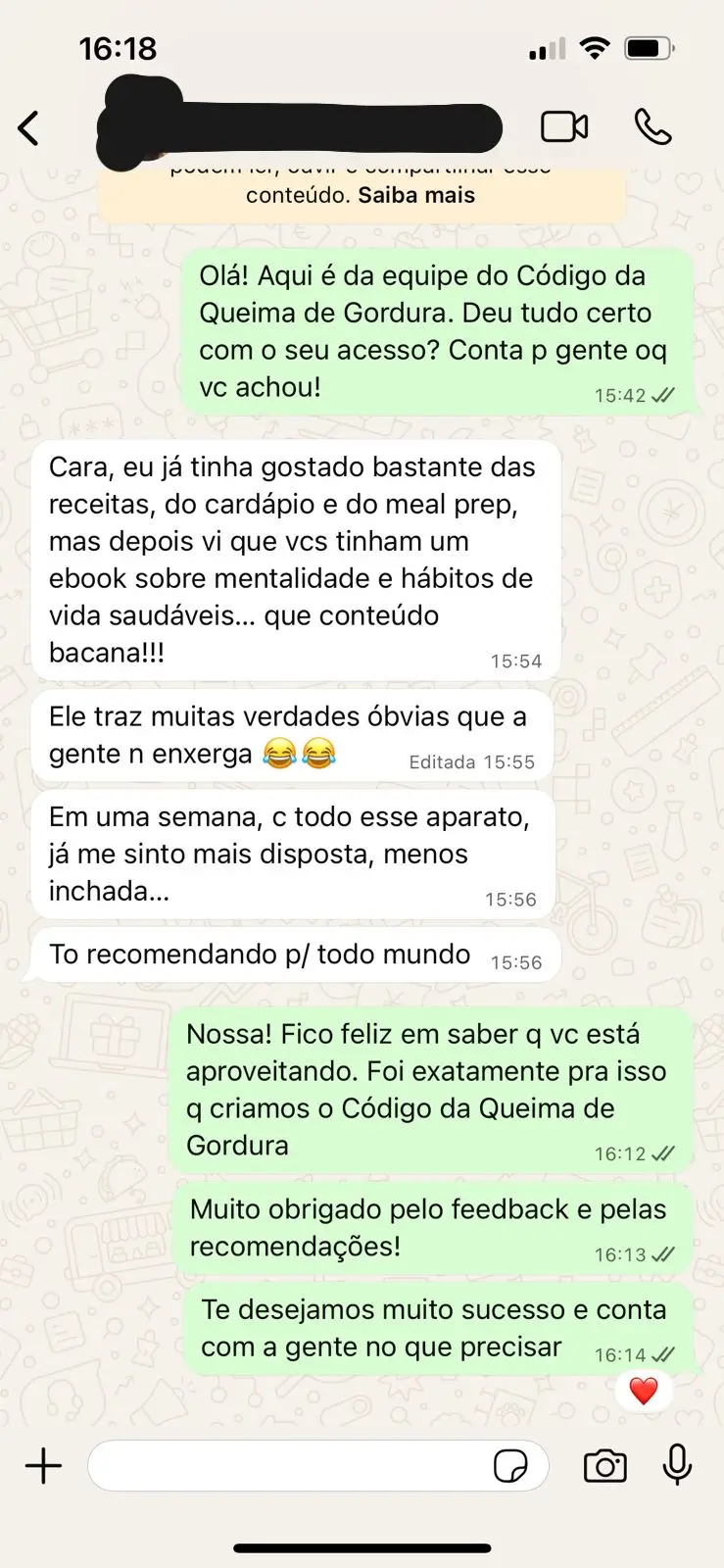Open the camera
This screenshot has height=1568, width=724.
pos(604,1466)
